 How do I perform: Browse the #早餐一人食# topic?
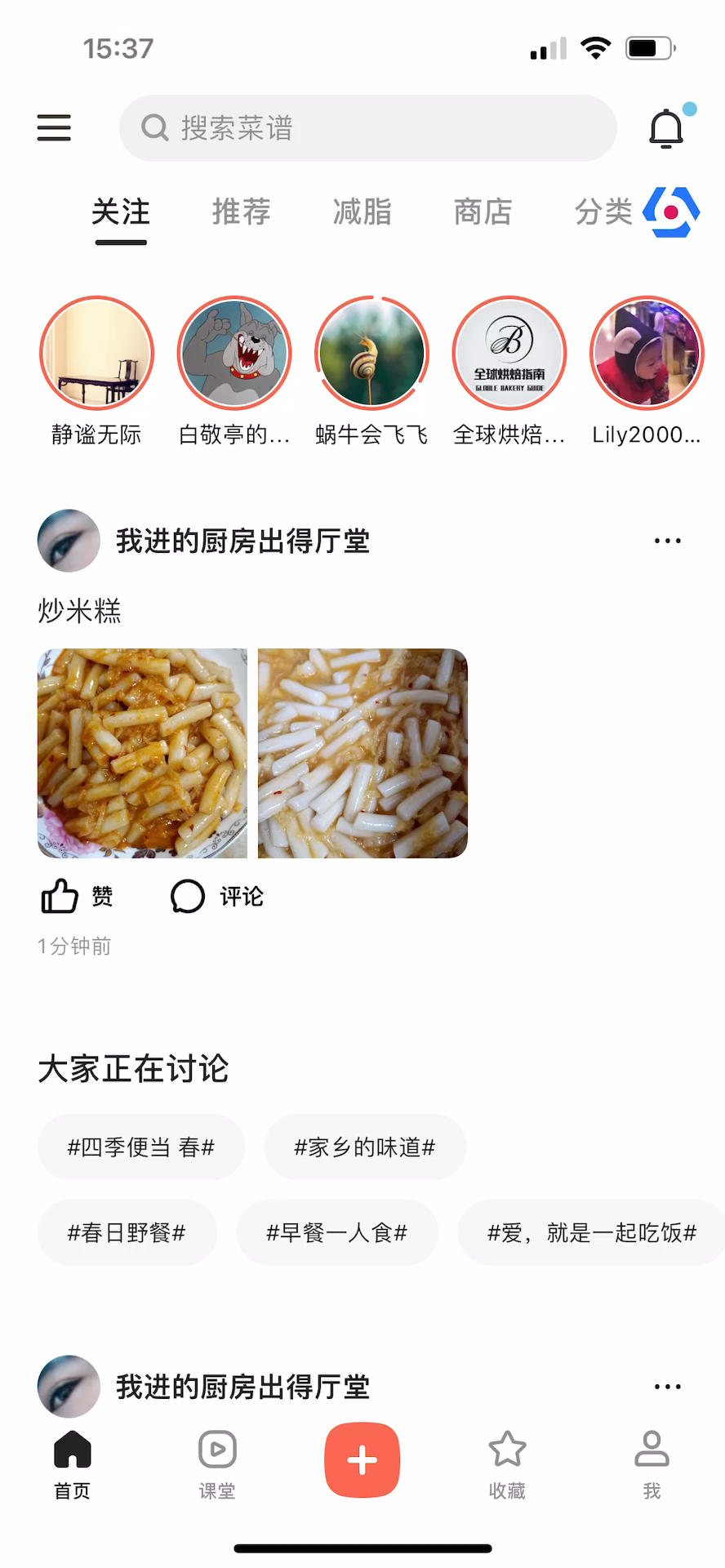[337, 1232]
